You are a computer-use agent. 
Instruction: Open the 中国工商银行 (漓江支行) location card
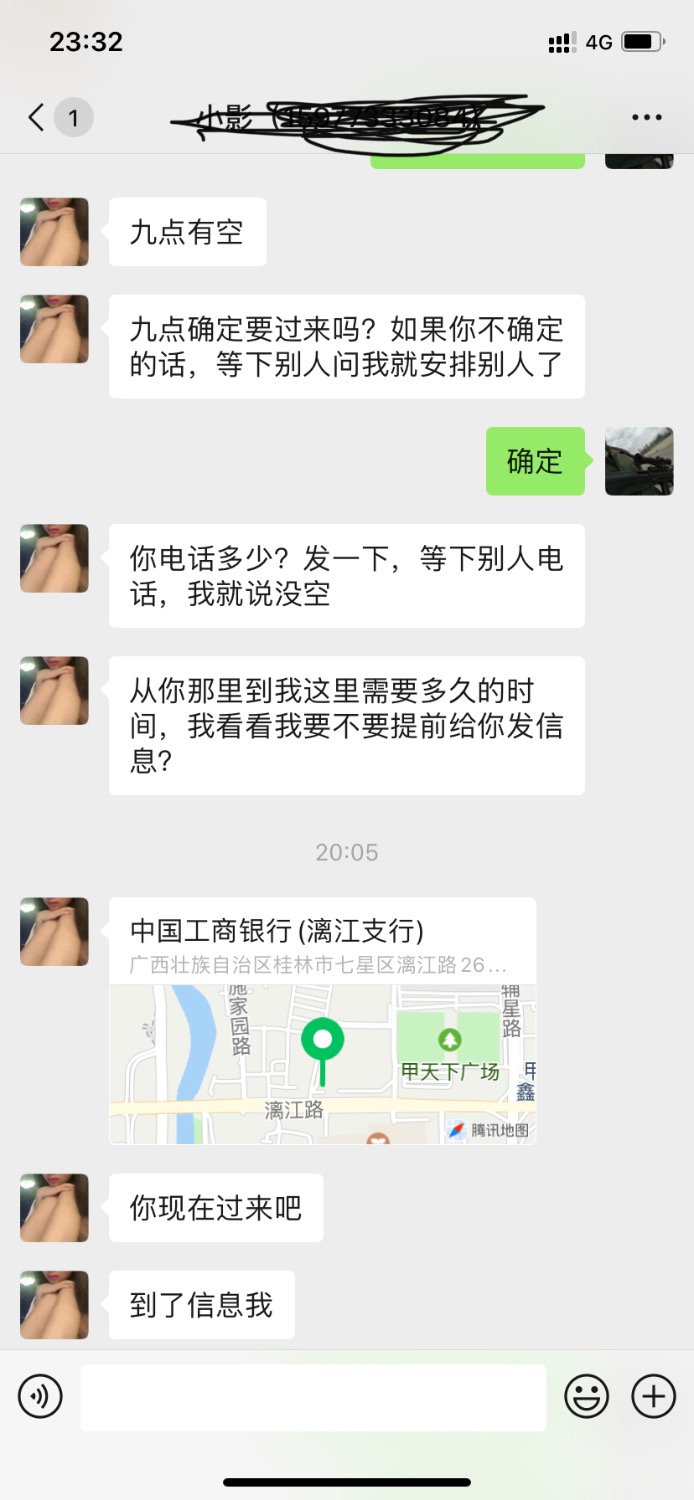[x=322, y=1020]
